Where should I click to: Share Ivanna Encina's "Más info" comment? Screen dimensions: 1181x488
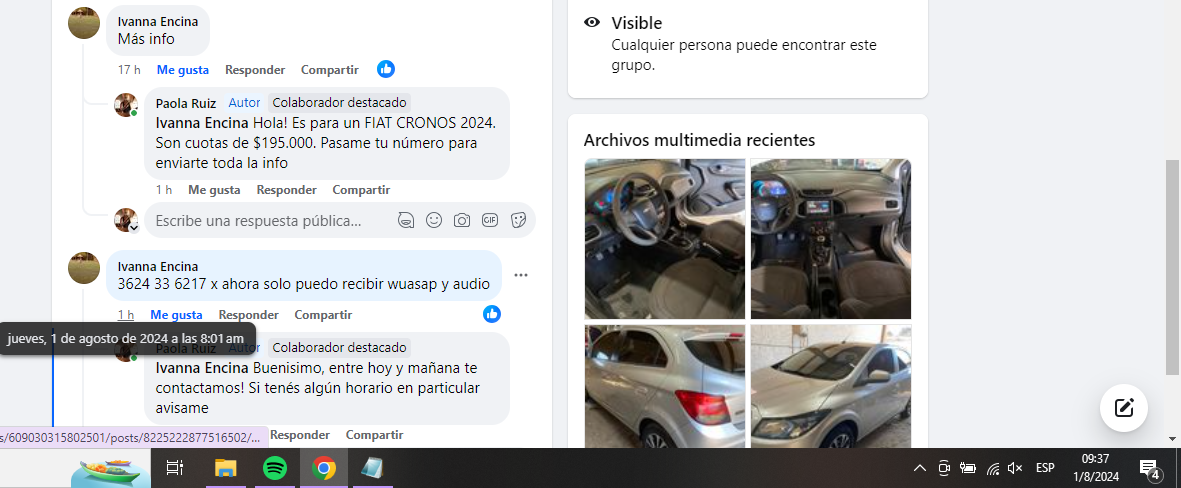point(329,70)
